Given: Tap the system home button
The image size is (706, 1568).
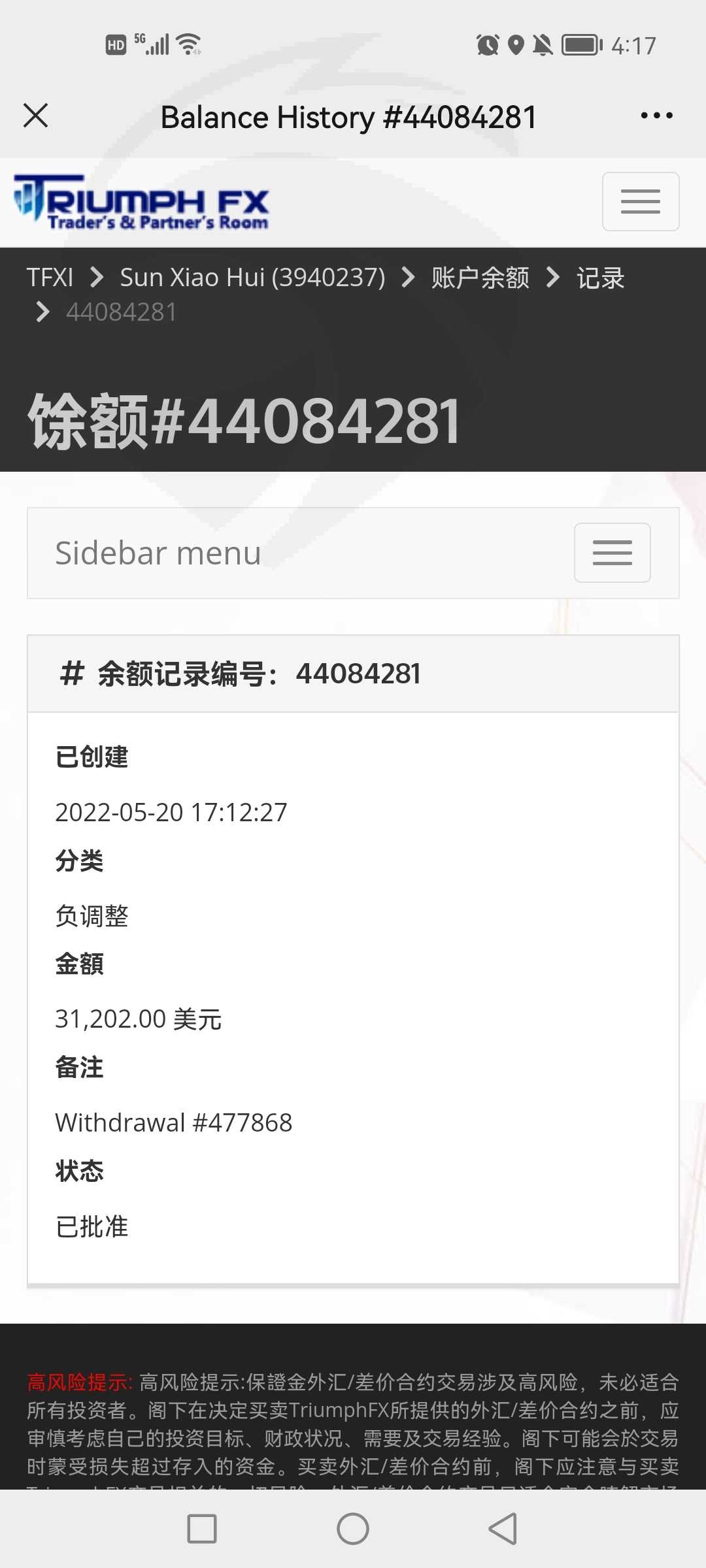Looking at the screenshot, I should coord(353,1529).
